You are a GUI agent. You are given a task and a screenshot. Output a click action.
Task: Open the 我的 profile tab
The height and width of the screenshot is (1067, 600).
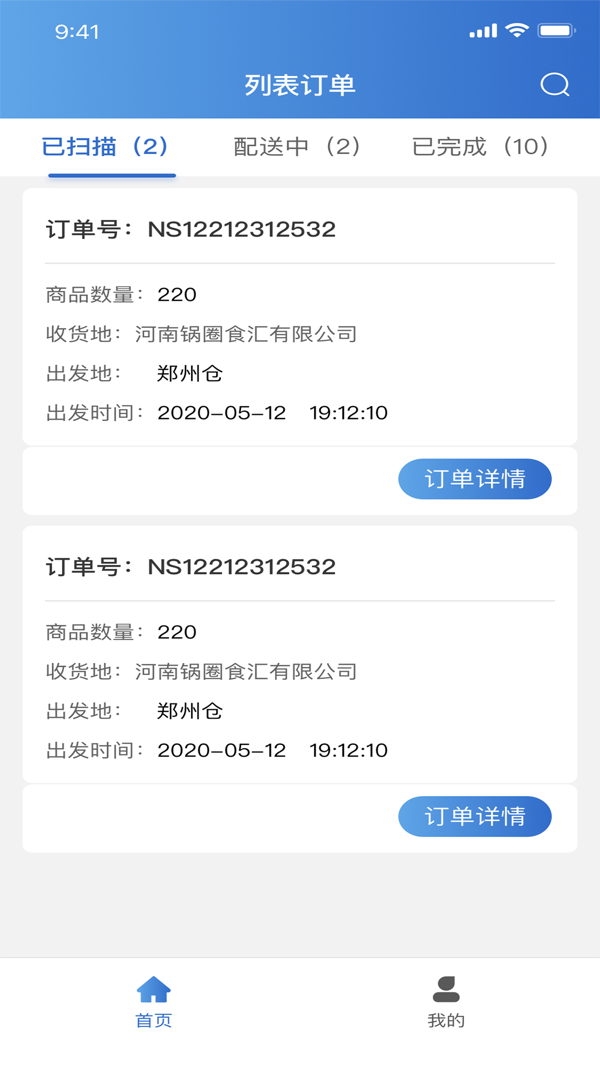(x=446, y=1002)
